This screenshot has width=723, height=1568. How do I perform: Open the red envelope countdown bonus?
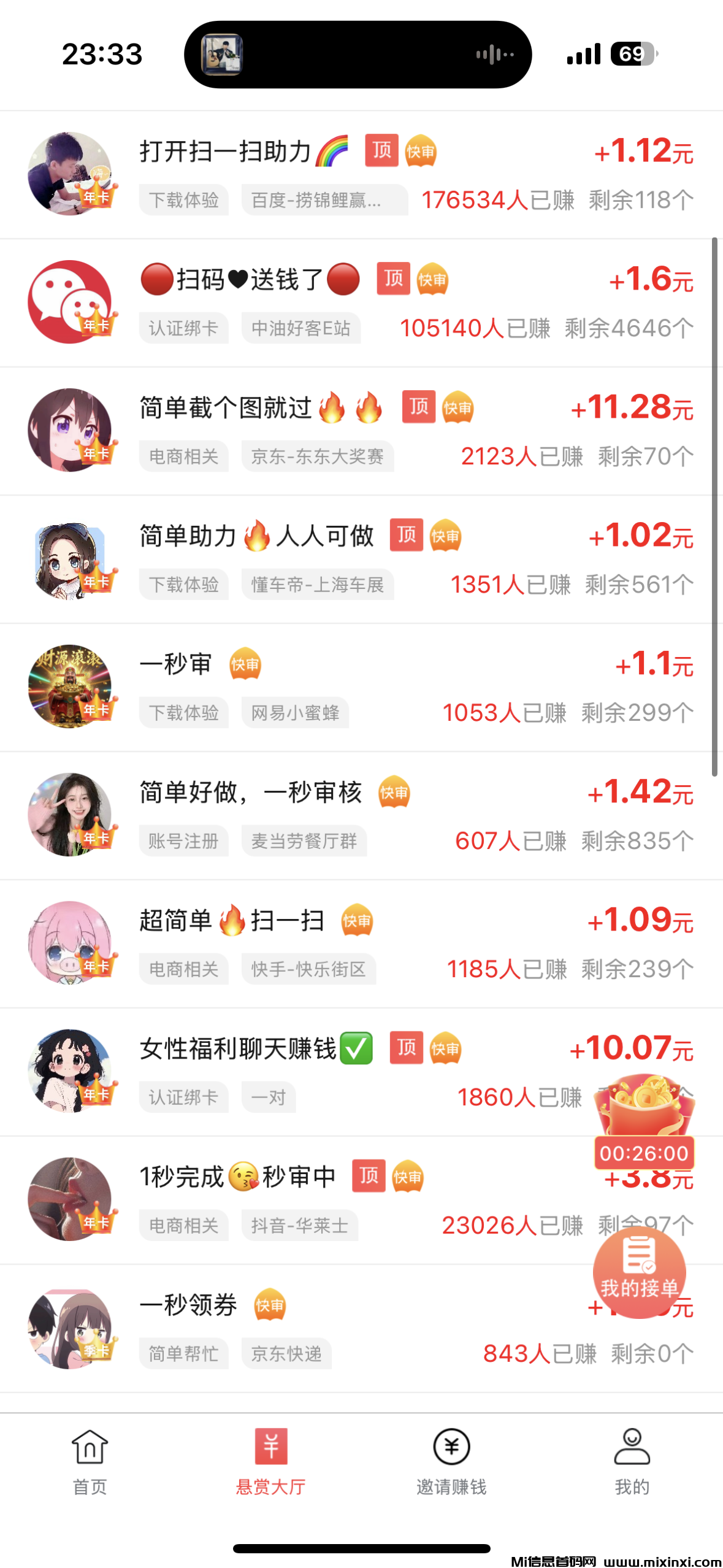(x=644, y=1112)
